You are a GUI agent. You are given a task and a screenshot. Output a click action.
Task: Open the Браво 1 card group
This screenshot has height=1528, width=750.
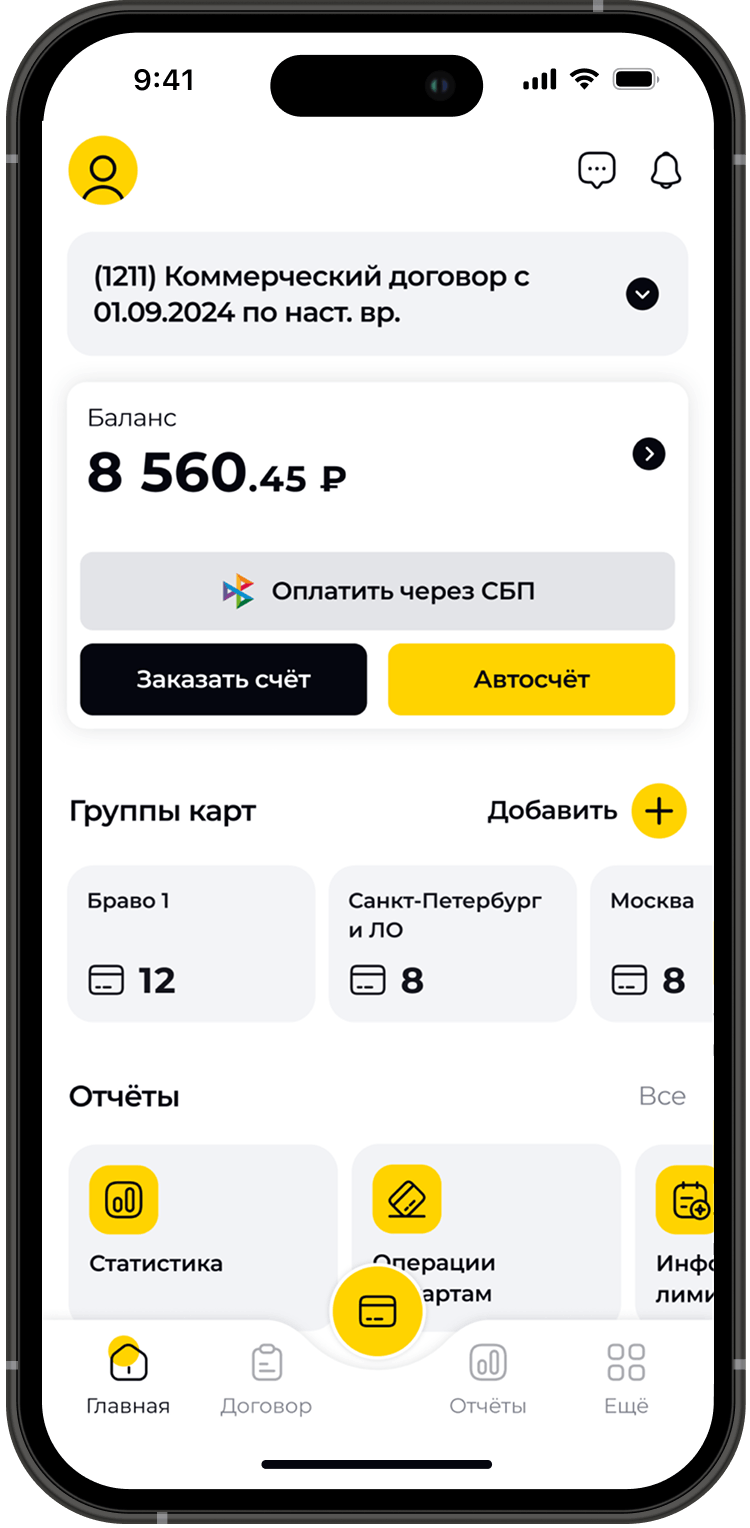click(191, 943)
